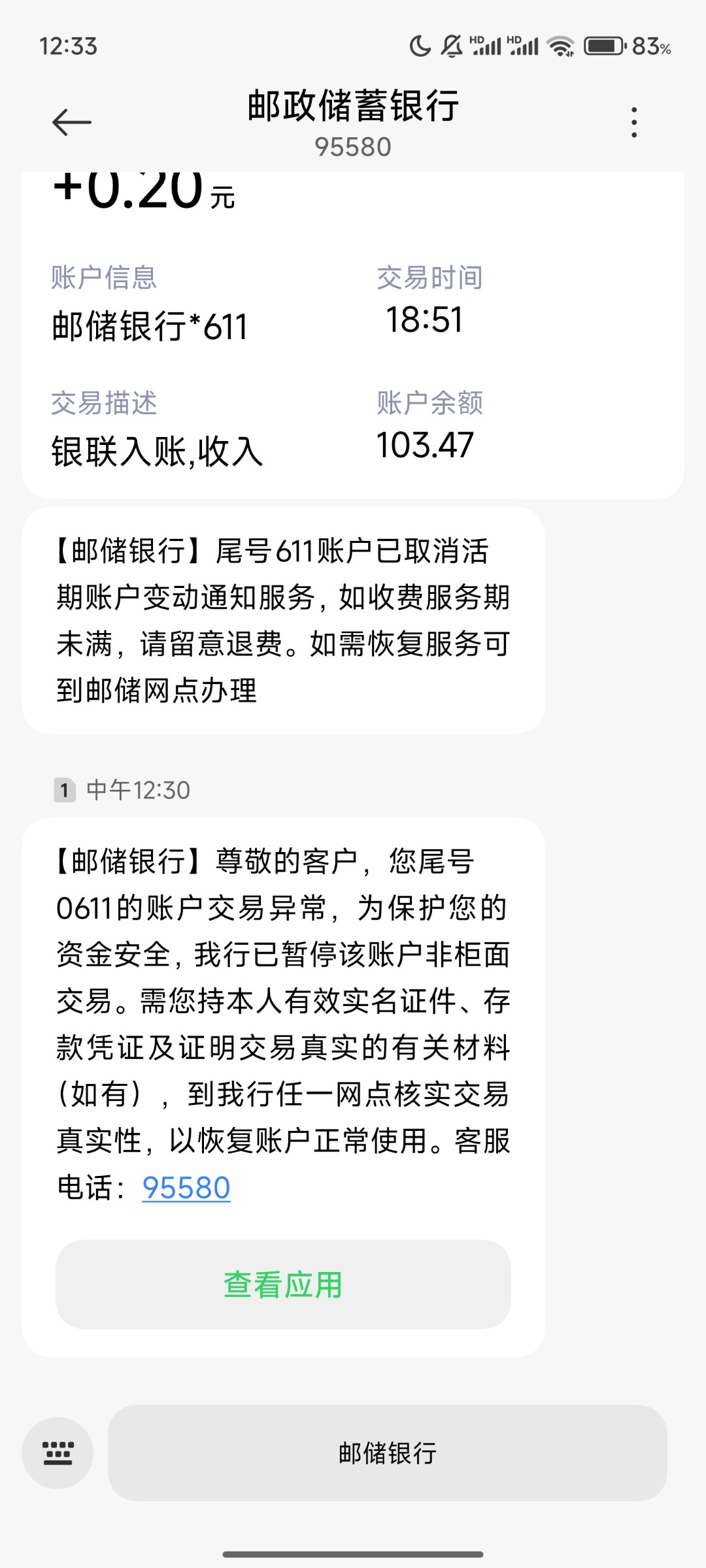Call the 95580 customer service link

point(186,1187)
